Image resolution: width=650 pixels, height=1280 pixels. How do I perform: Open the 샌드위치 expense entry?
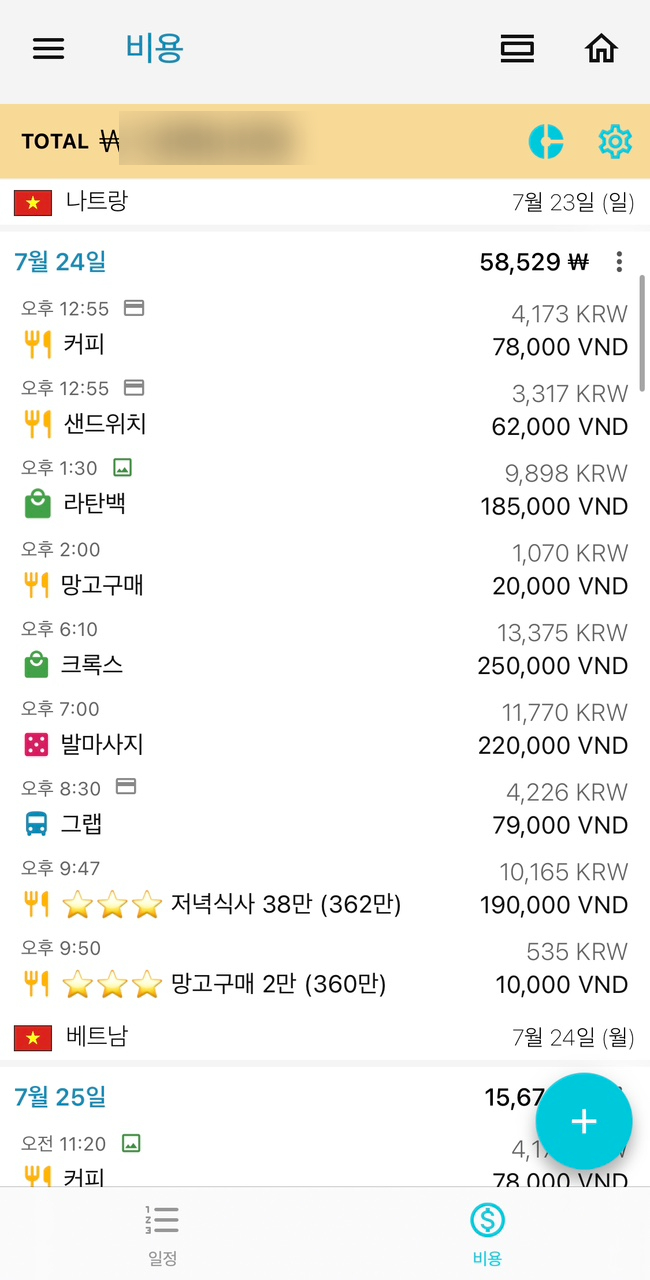click(325, 408)
